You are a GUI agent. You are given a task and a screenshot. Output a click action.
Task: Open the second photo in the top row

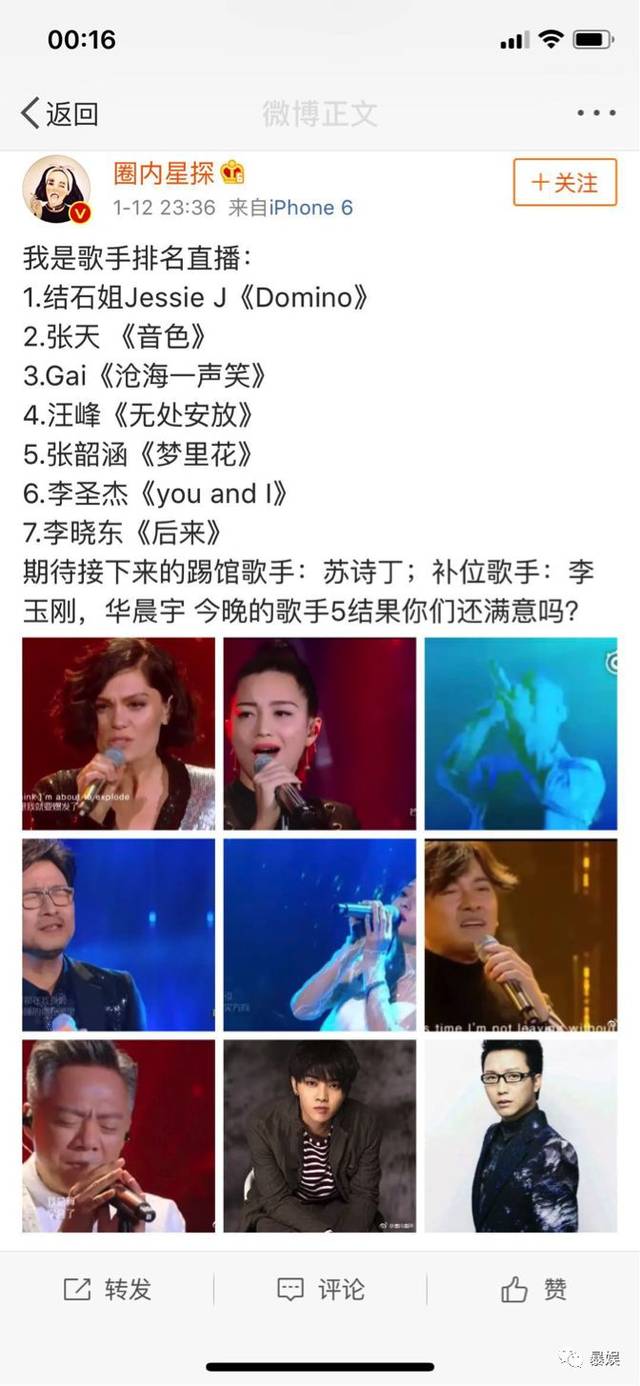320,734
